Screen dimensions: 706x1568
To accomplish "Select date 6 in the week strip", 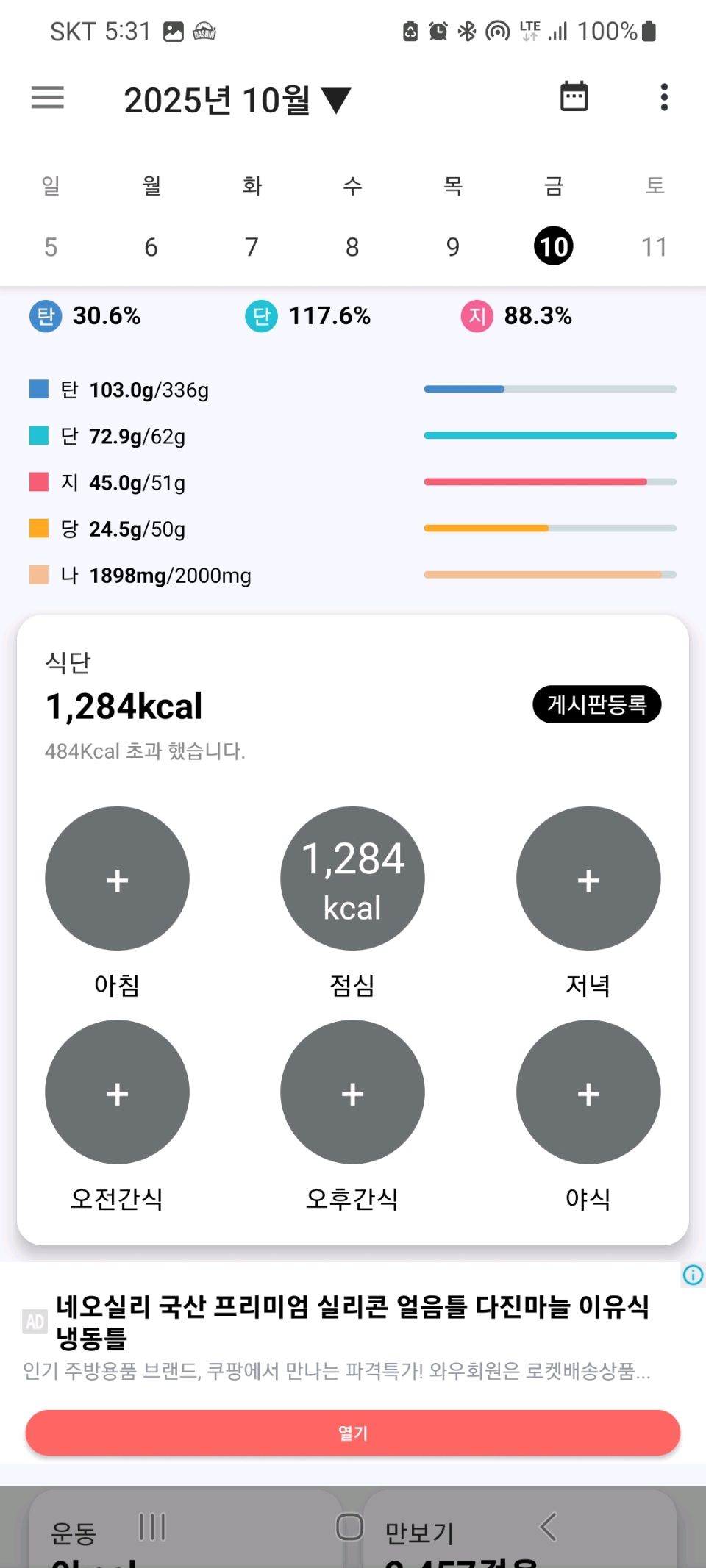I will click(x=151, y=247).
